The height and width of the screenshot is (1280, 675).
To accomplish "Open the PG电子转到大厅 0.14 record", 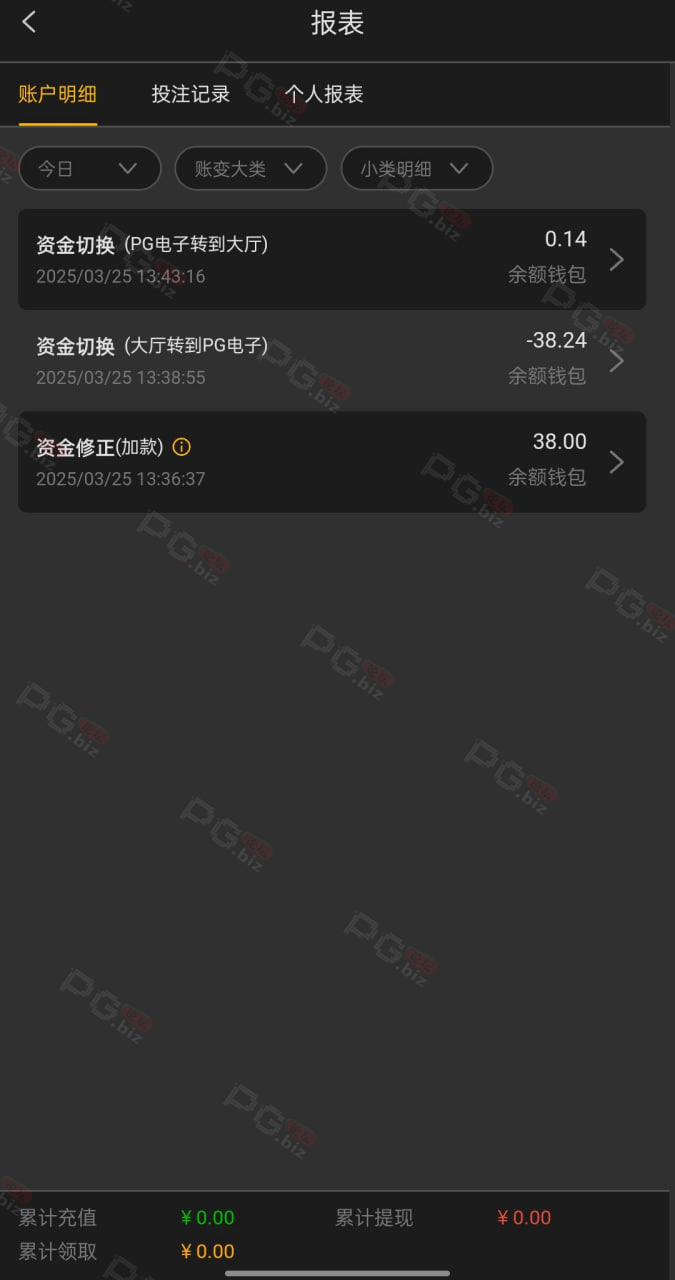I will (332, 259).
